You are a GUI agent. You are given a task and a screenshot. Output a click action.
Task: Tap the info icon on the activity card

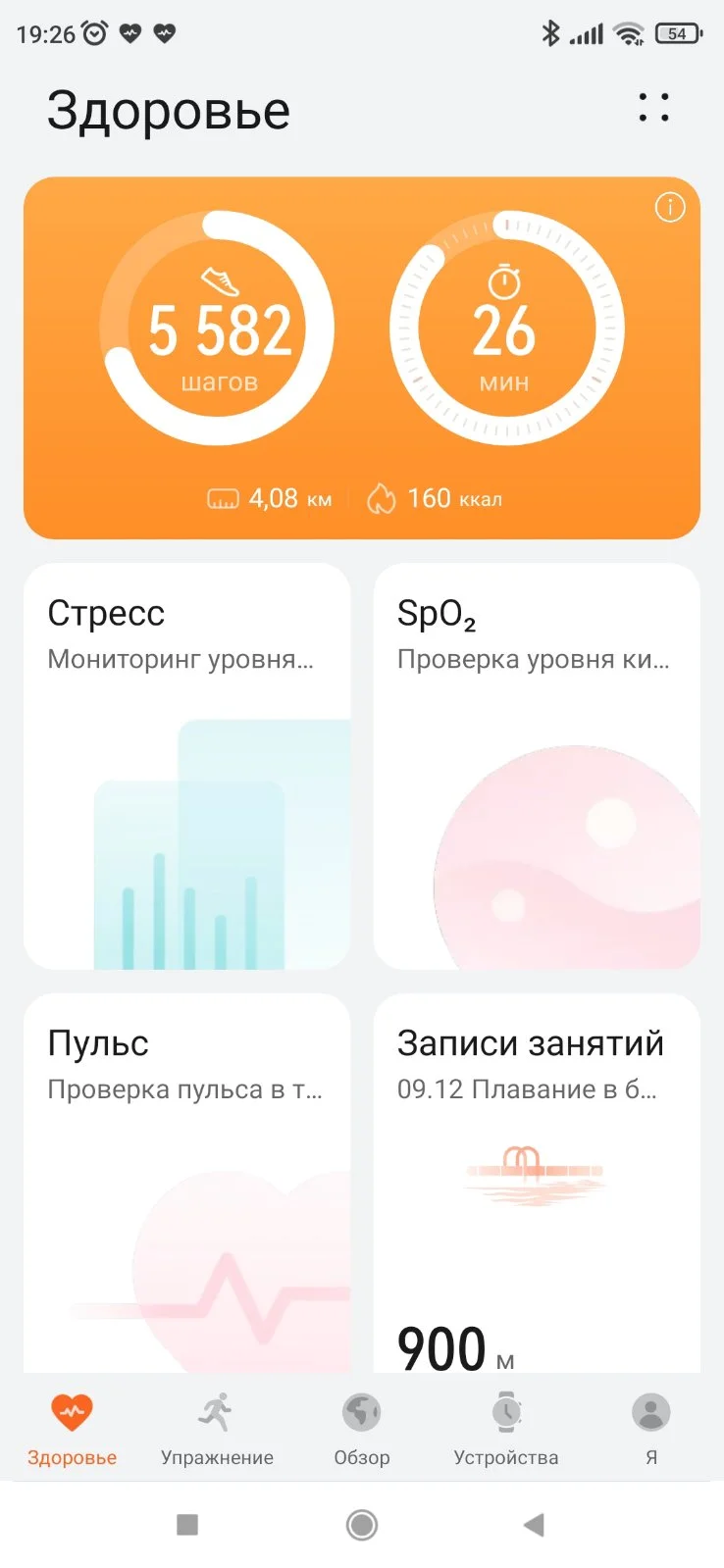pos(670,208)
